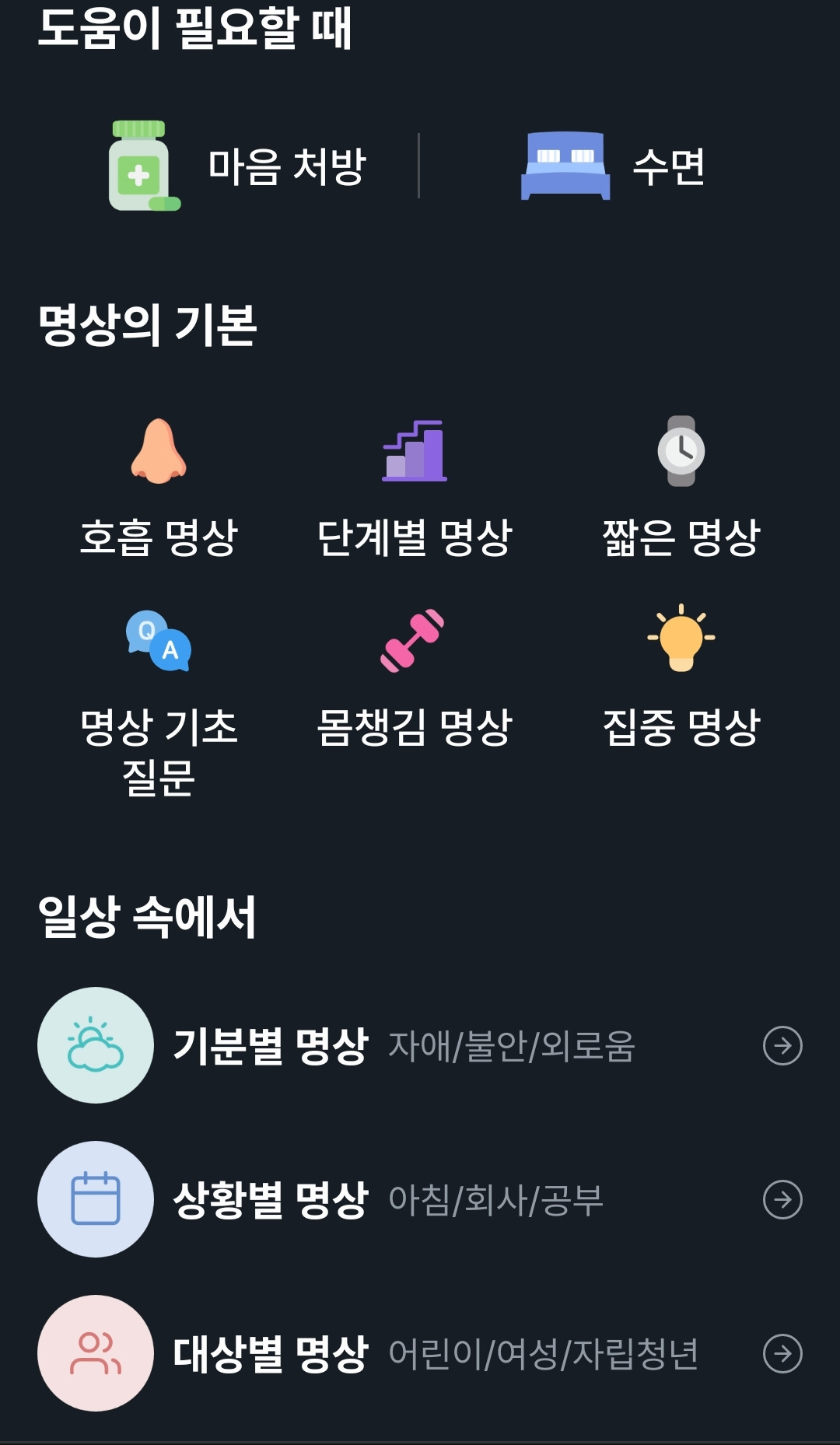Open 집중 명상 focus meditation

coord(681,678)
